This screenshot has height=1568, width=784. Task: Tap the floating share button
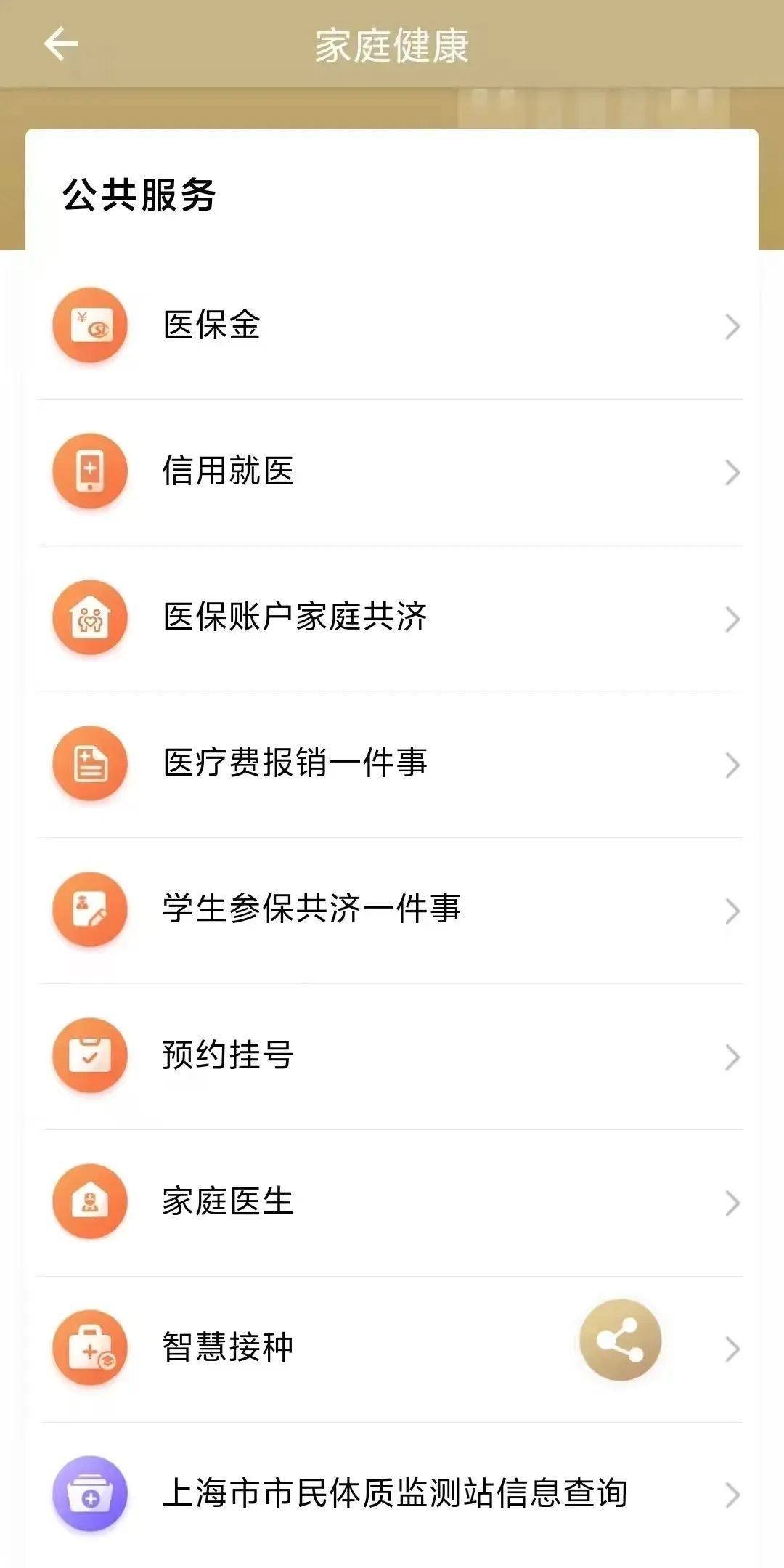click(x=620, y=1340)
